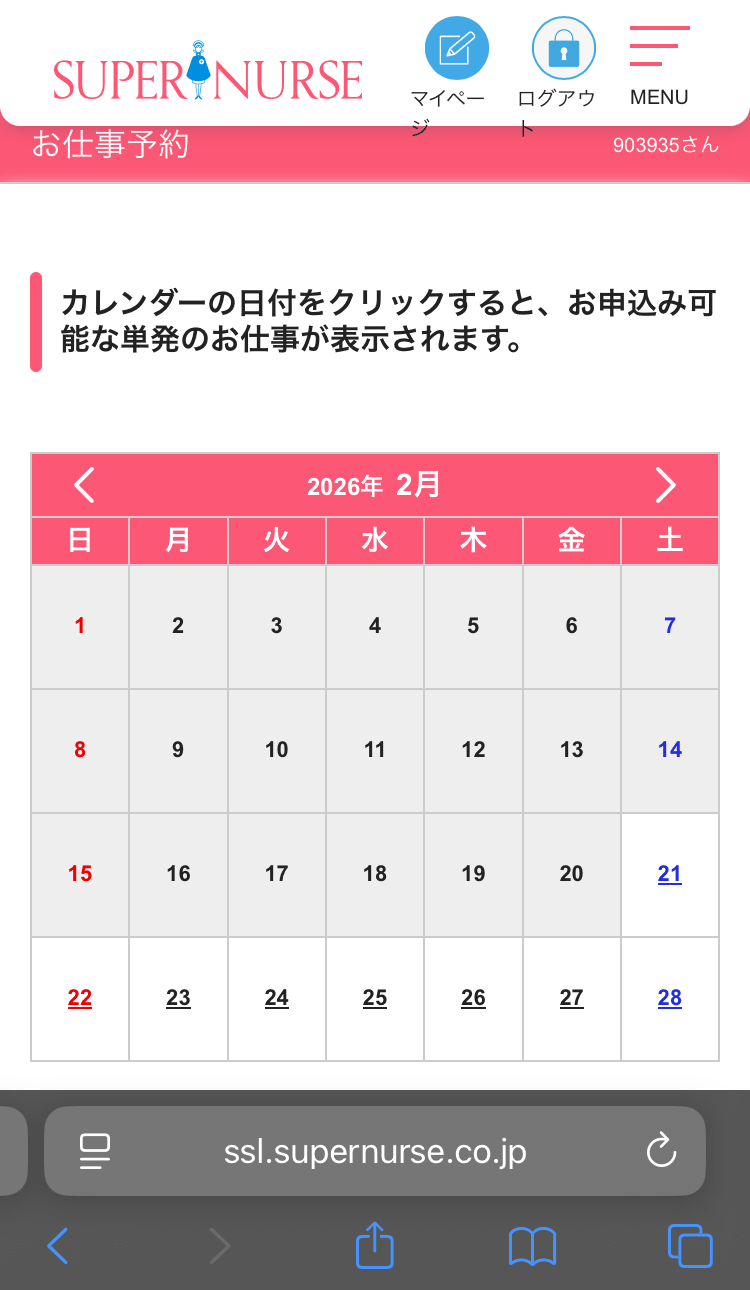Show all open browser tabs
750x1290 pixels.
[x=690, y=1246]
